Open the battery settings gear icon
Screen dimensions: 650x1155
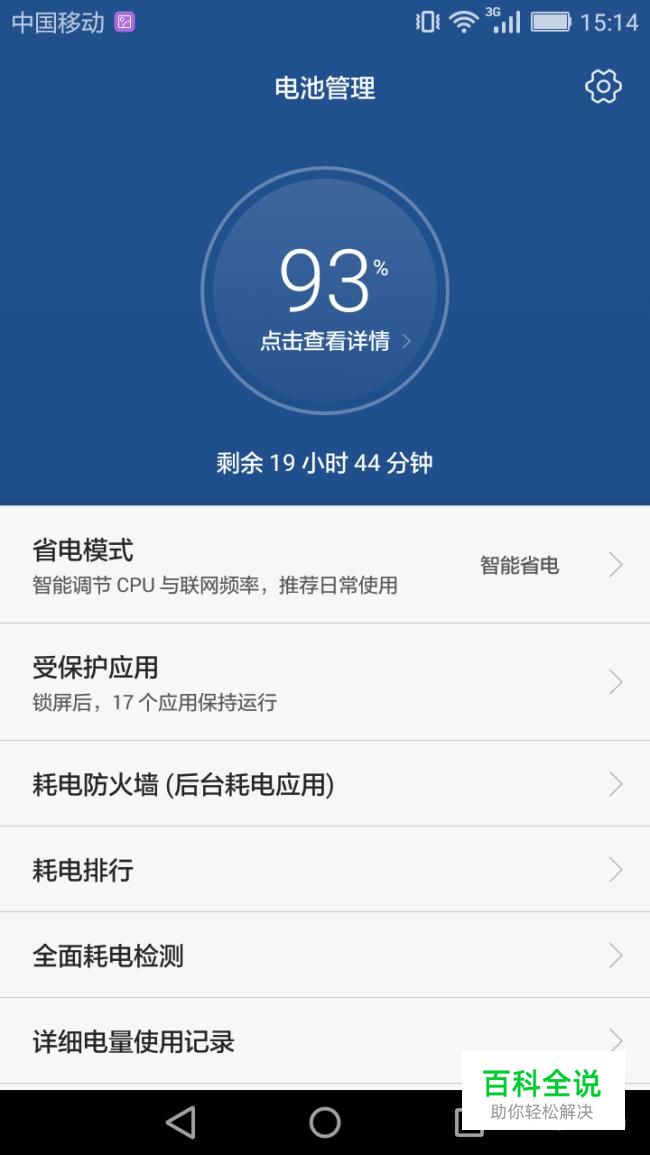point(603,87)
